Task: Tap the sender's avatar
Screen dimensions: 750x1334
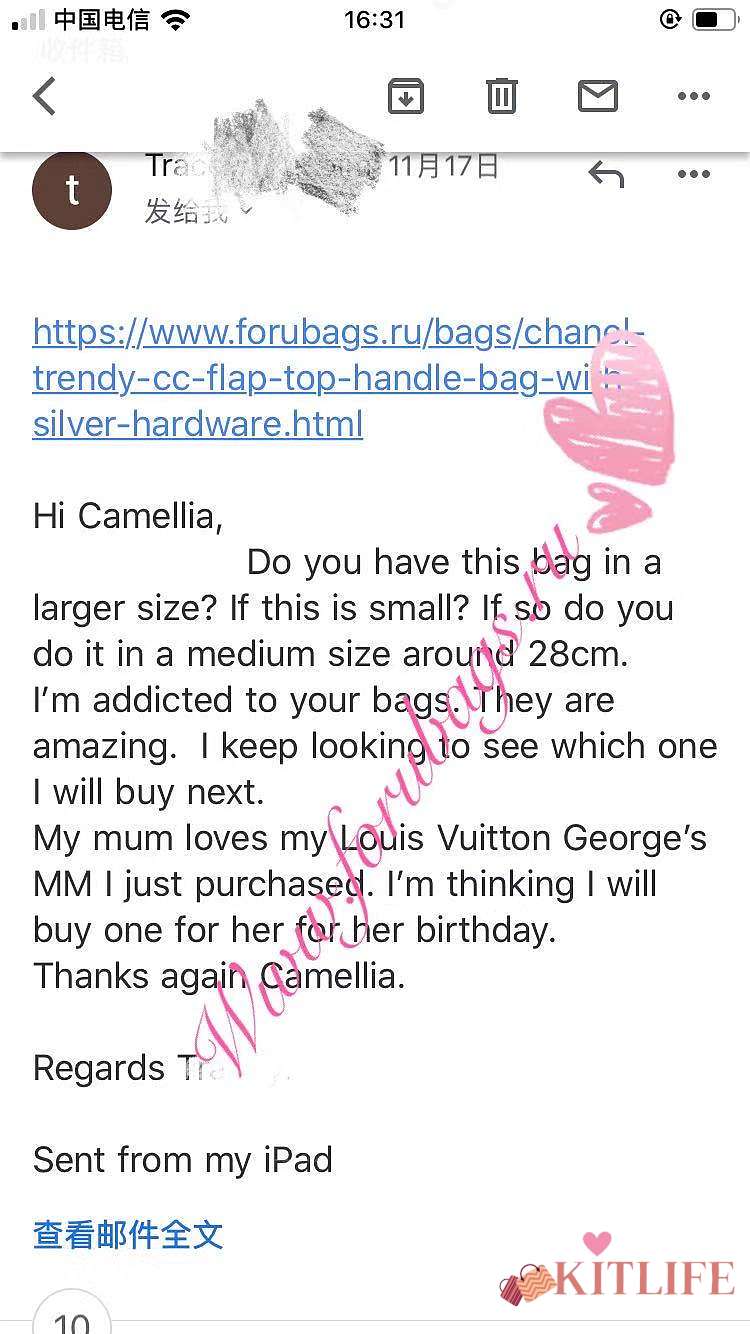Action: (72, 191)
